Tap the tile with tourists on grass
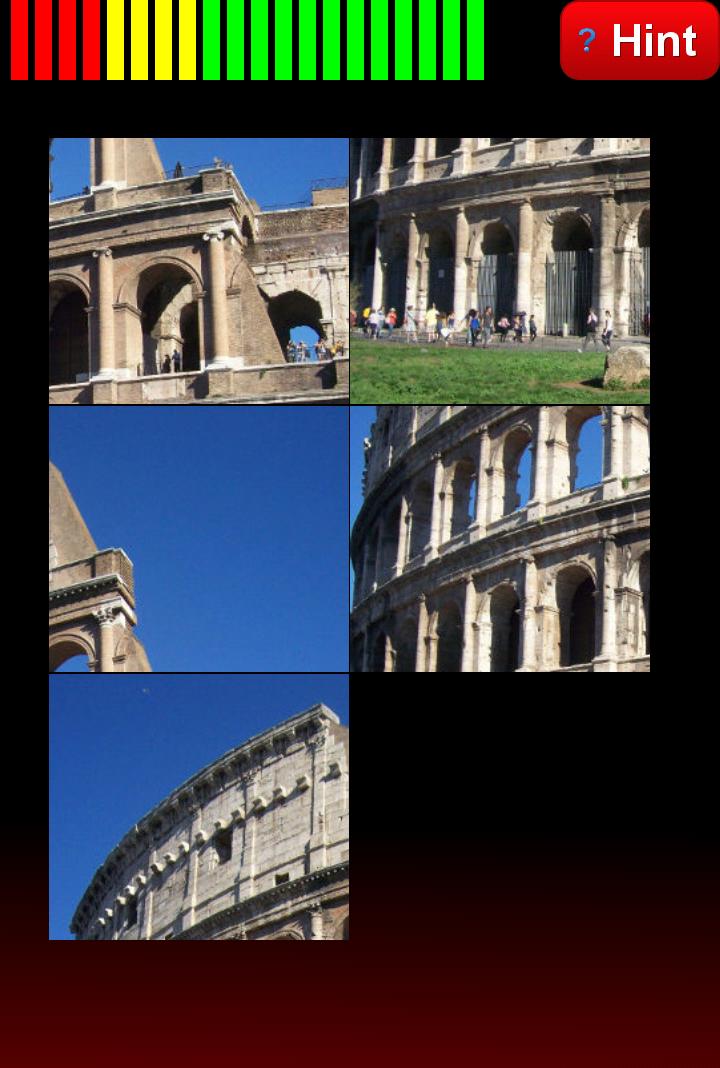720x1068 pixels. [500, 271]
